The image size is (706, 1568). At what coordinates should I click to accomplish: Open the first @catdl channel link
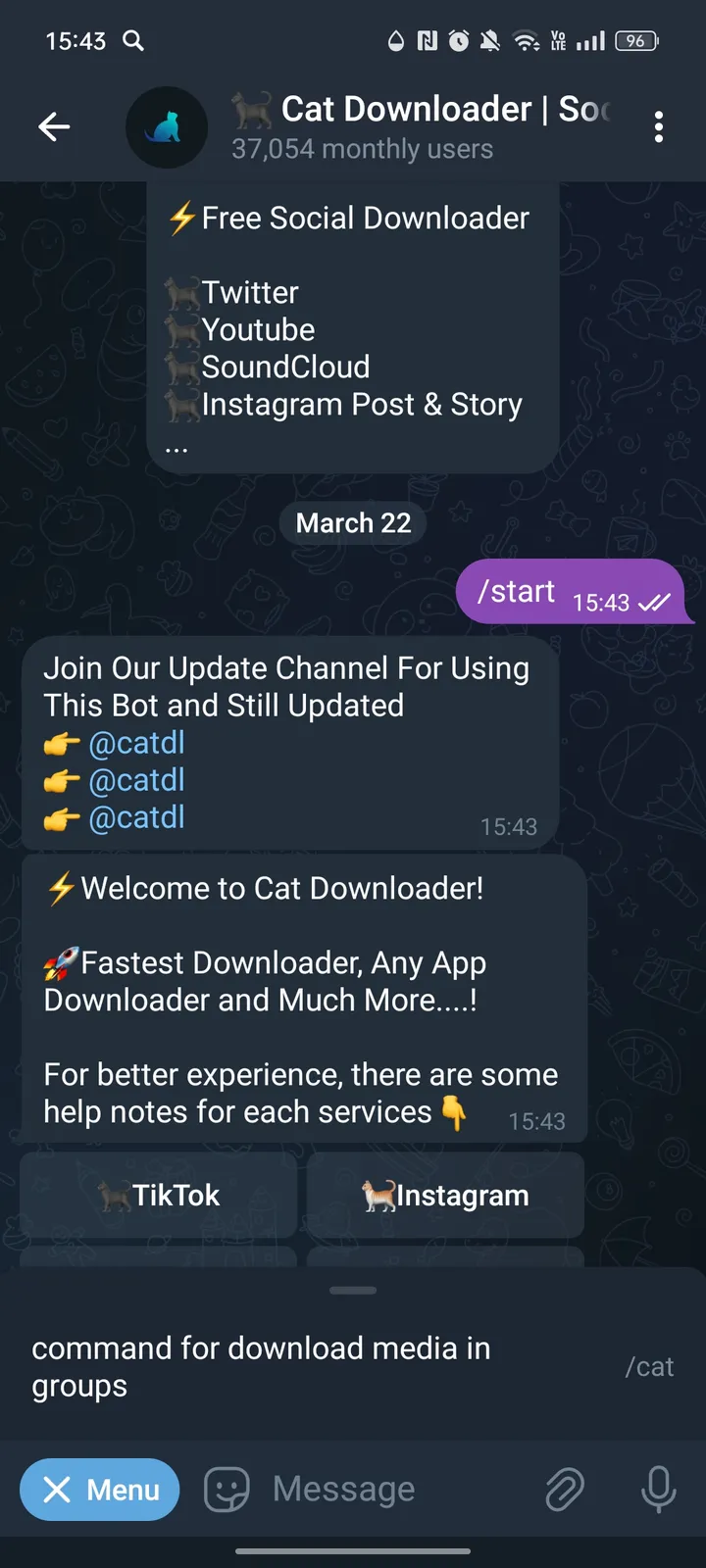click(x=137, y=743)
